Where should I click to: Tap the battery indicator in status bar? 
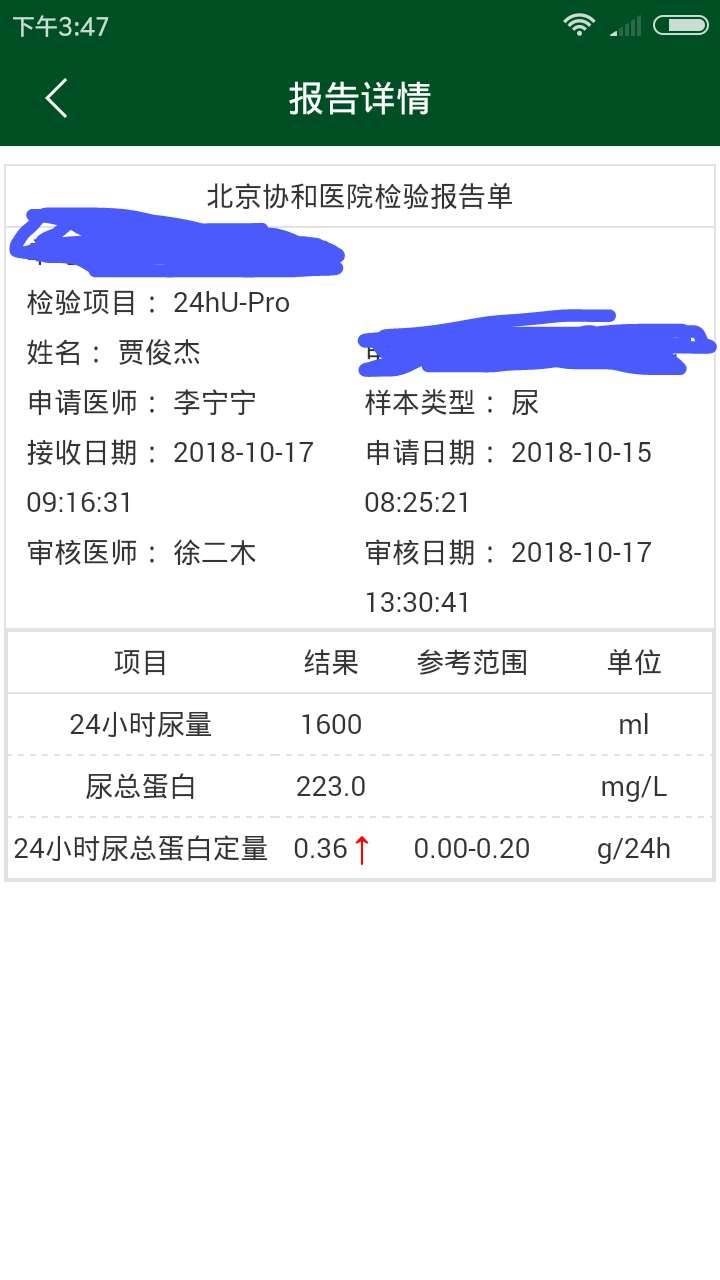point(679,26)
